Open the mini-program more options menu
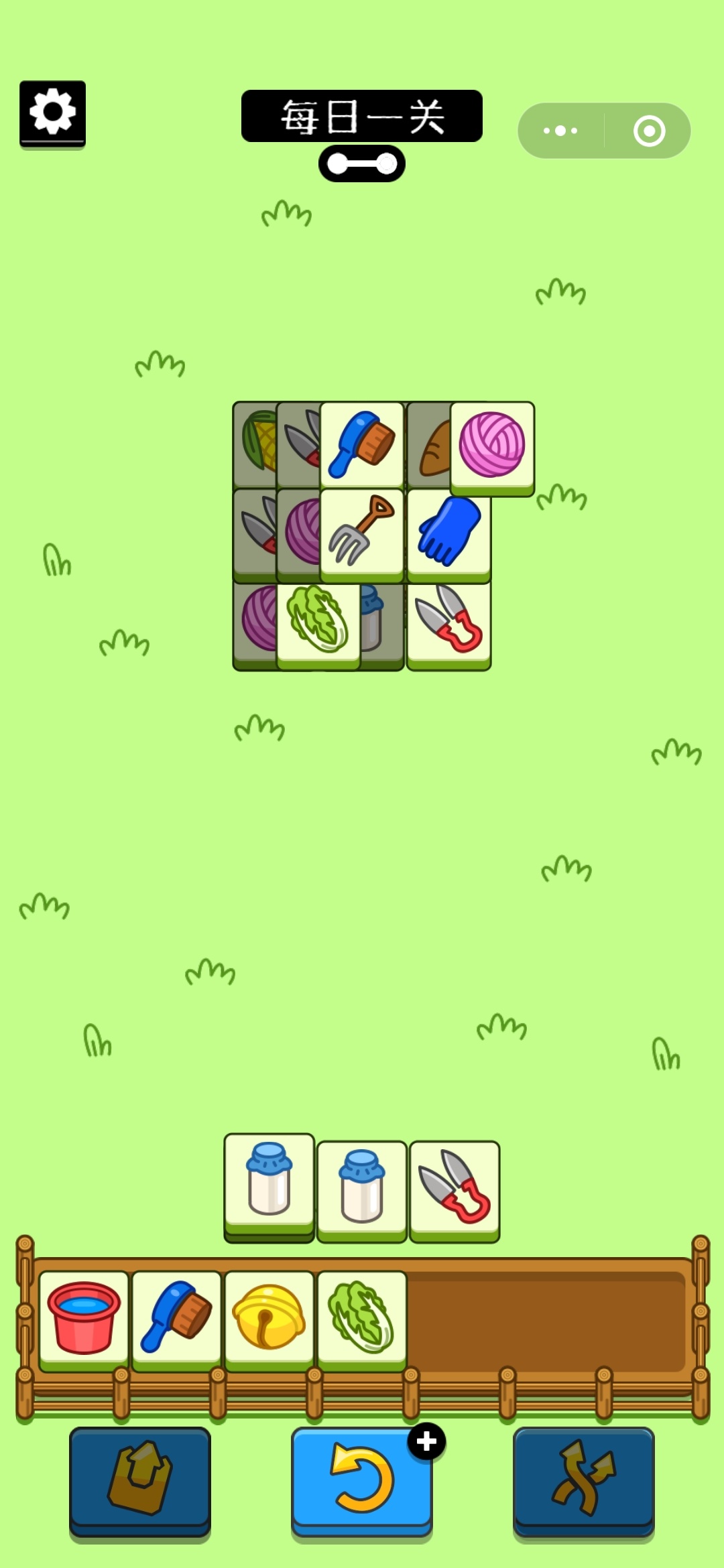The image size is (724, 1568). pyautogui.click(x=560, y=131)
